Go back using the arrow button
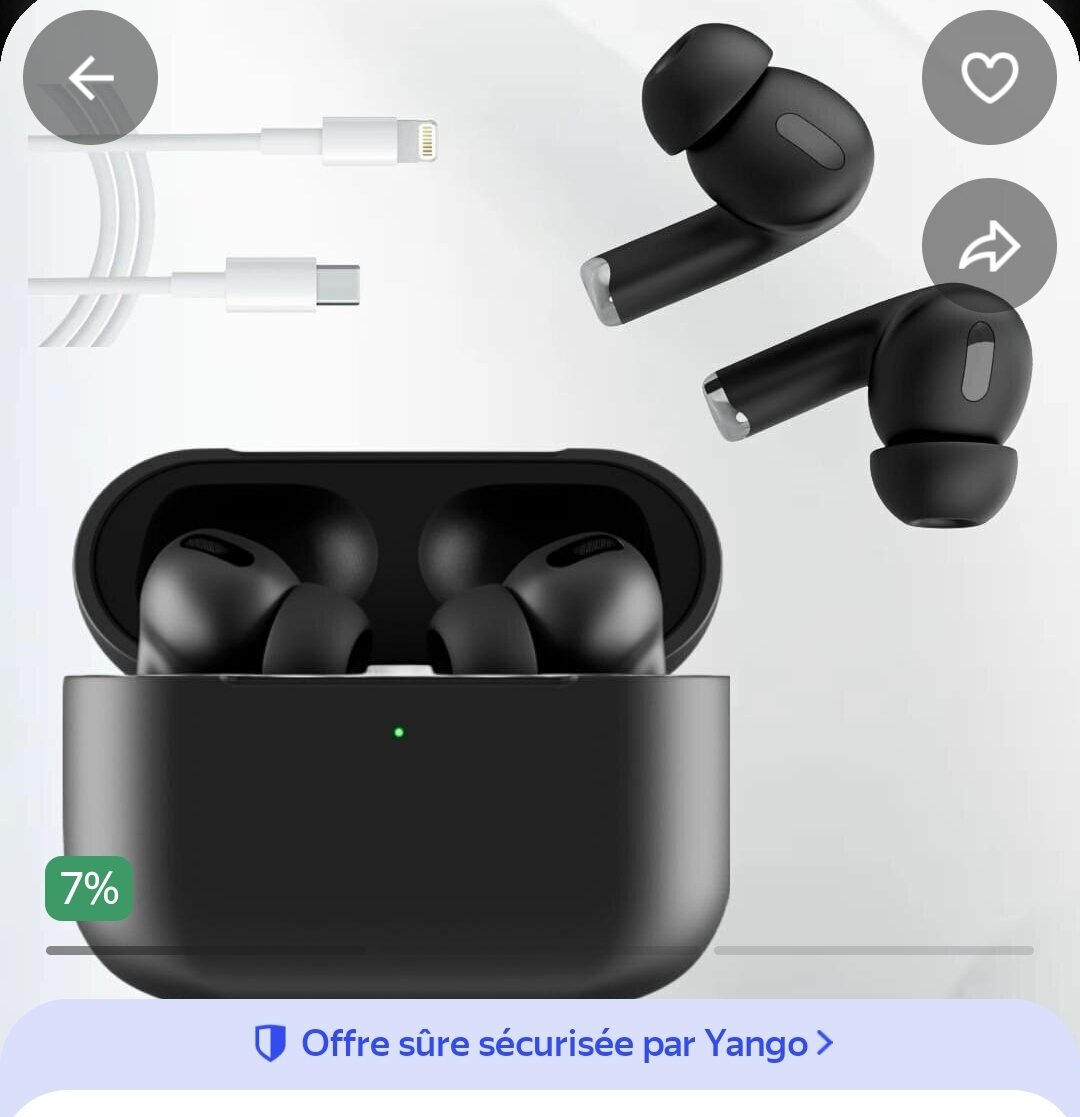 click(90, 78)
